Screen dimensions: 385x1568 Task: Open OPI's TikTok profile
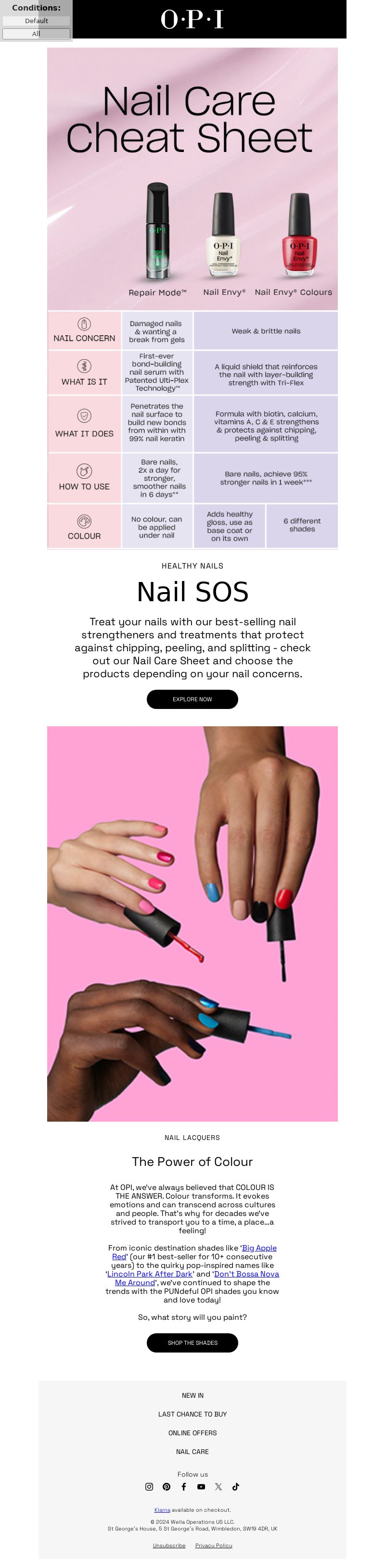pyautogui.click(x=236, y=1486)
